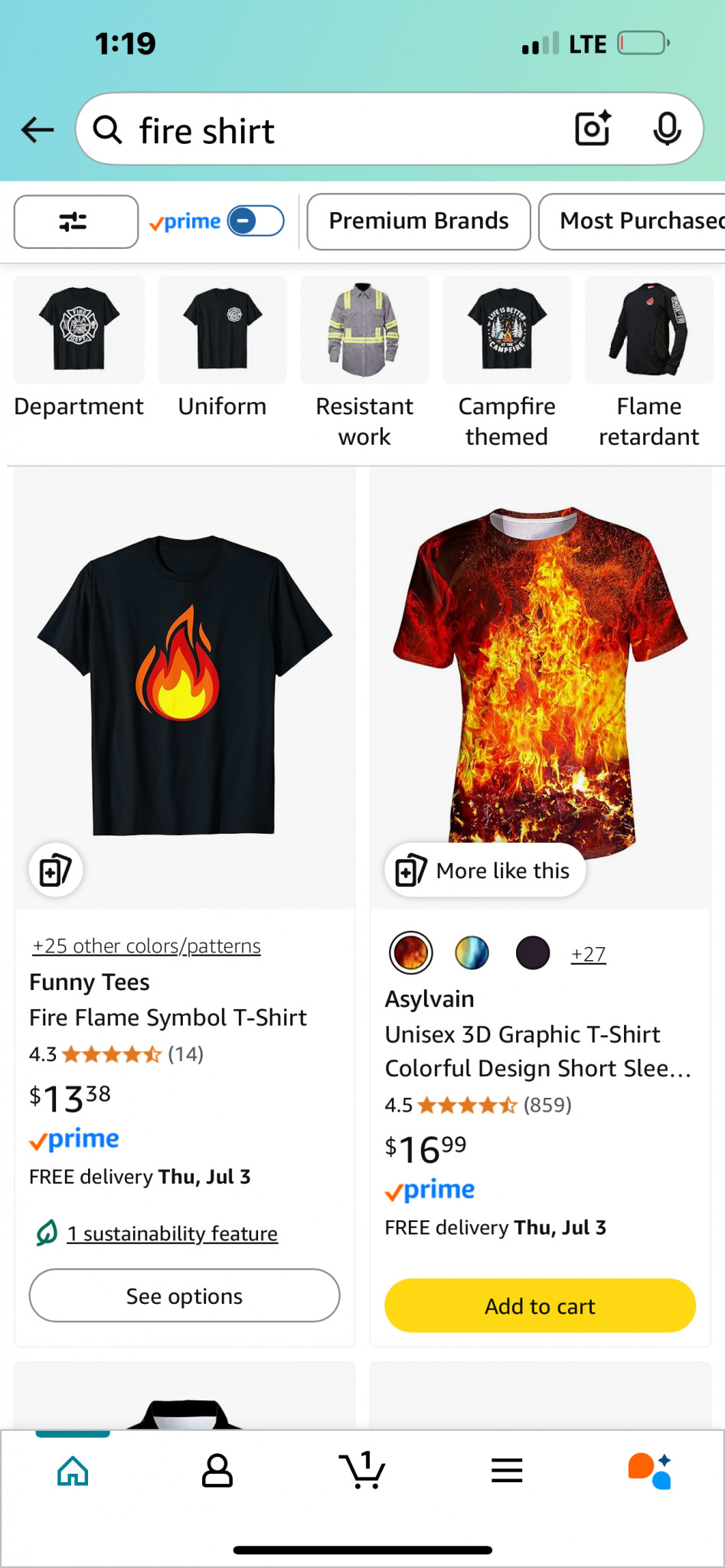725x1568 pixels.
Task: Select the Premium Brands chip
Action: click(x=419, y=221)
